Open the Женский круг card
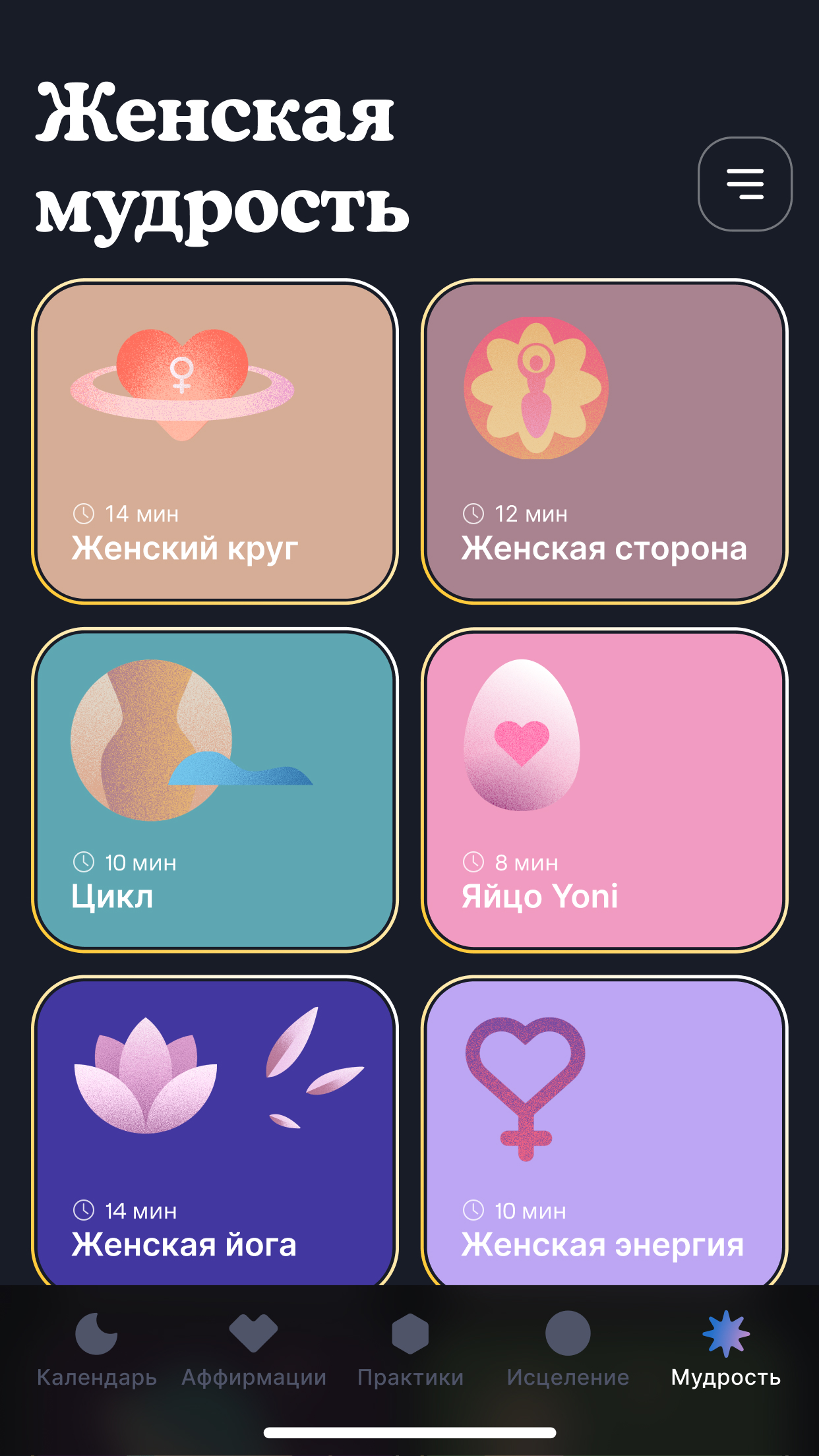The width and height of the screenshot is (819, 1456). point(215,441)
